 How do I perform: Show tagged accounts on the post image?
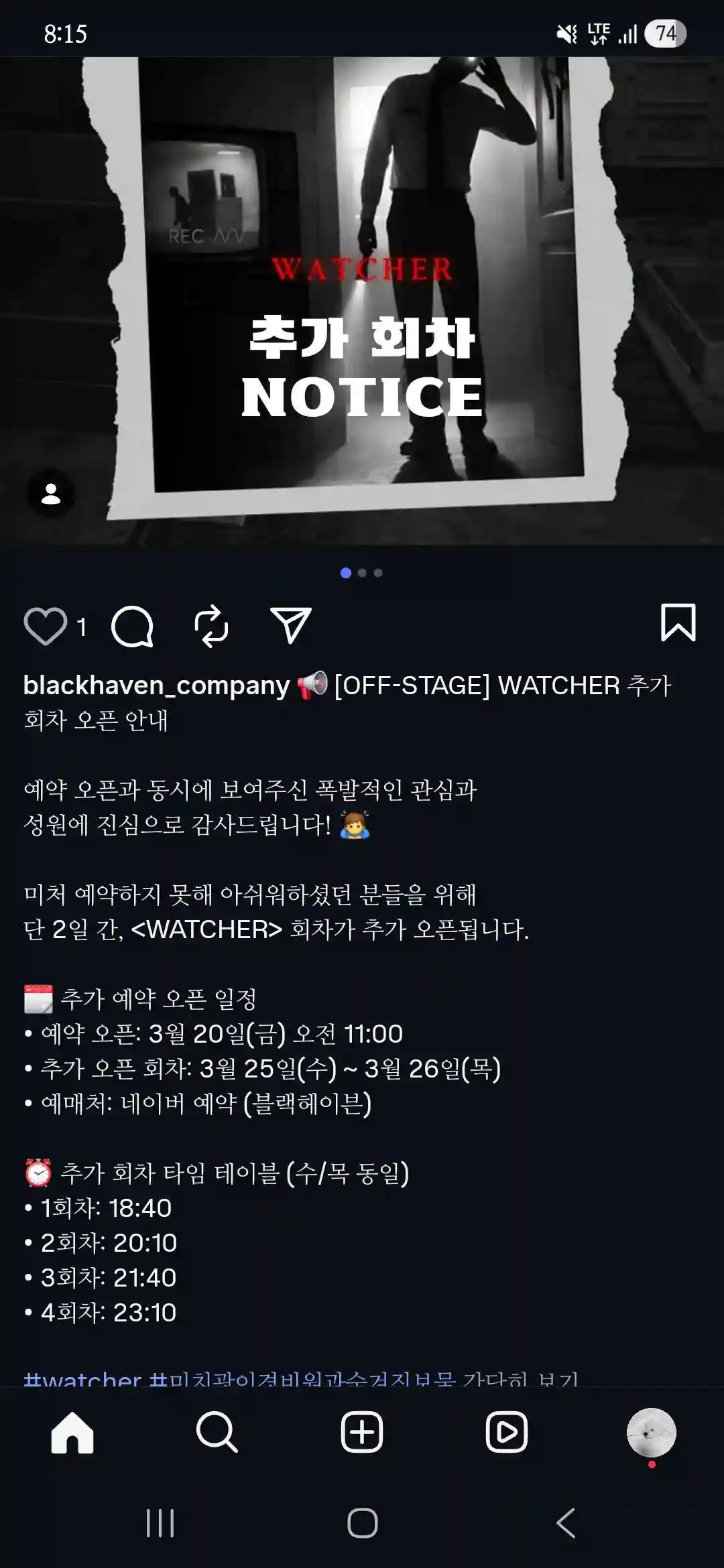(51, 495)
